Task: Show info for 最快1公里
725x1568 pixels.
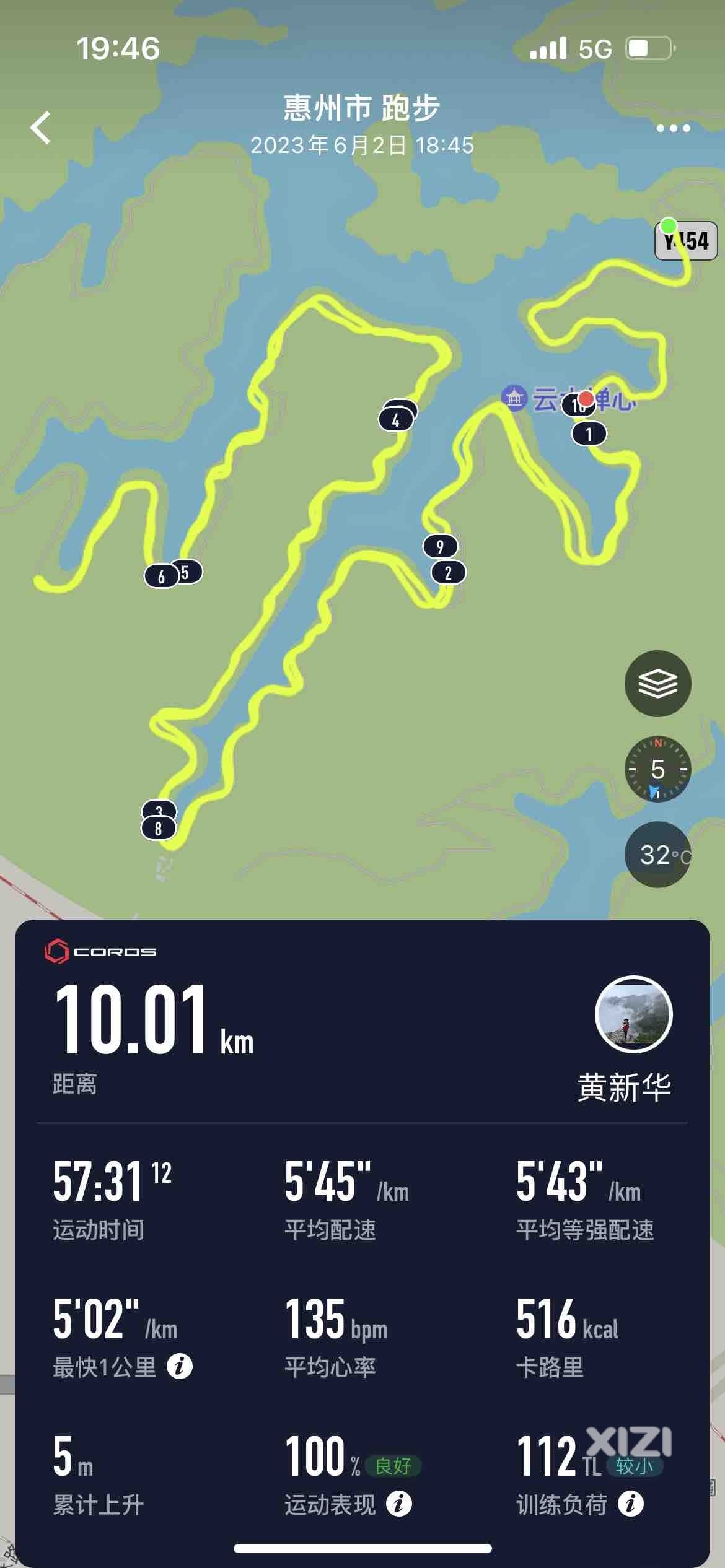Action: [180, 1366]
